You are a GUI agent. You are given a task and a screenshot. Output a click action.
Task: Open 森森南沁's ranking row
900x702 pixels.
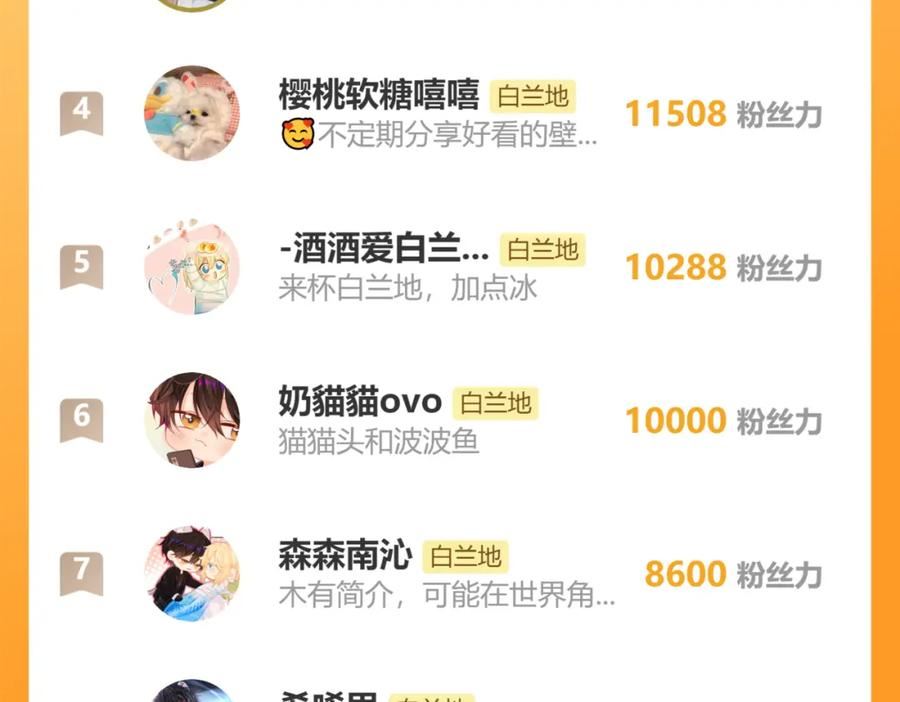point(449,574)
